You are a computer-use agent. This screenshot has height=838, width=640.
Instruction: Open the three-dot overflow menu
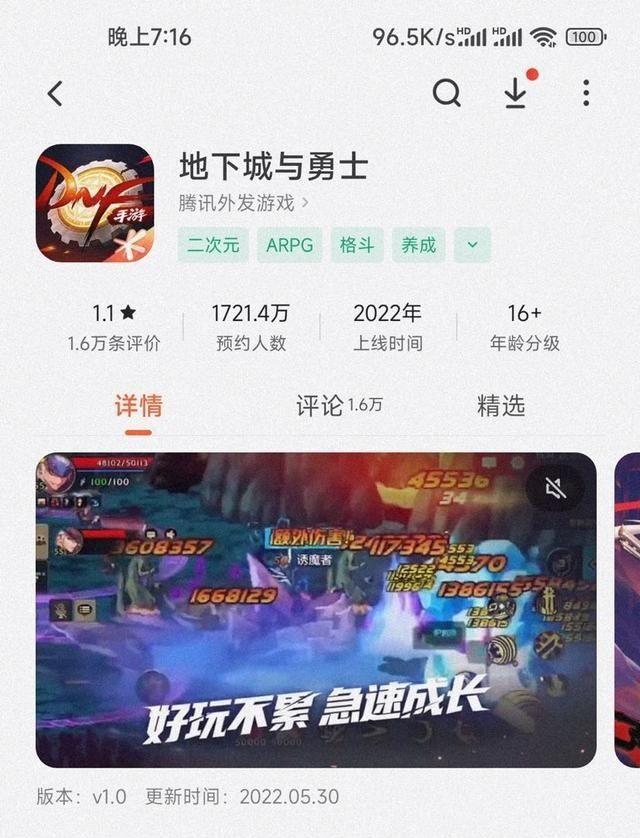coord(586,93)
